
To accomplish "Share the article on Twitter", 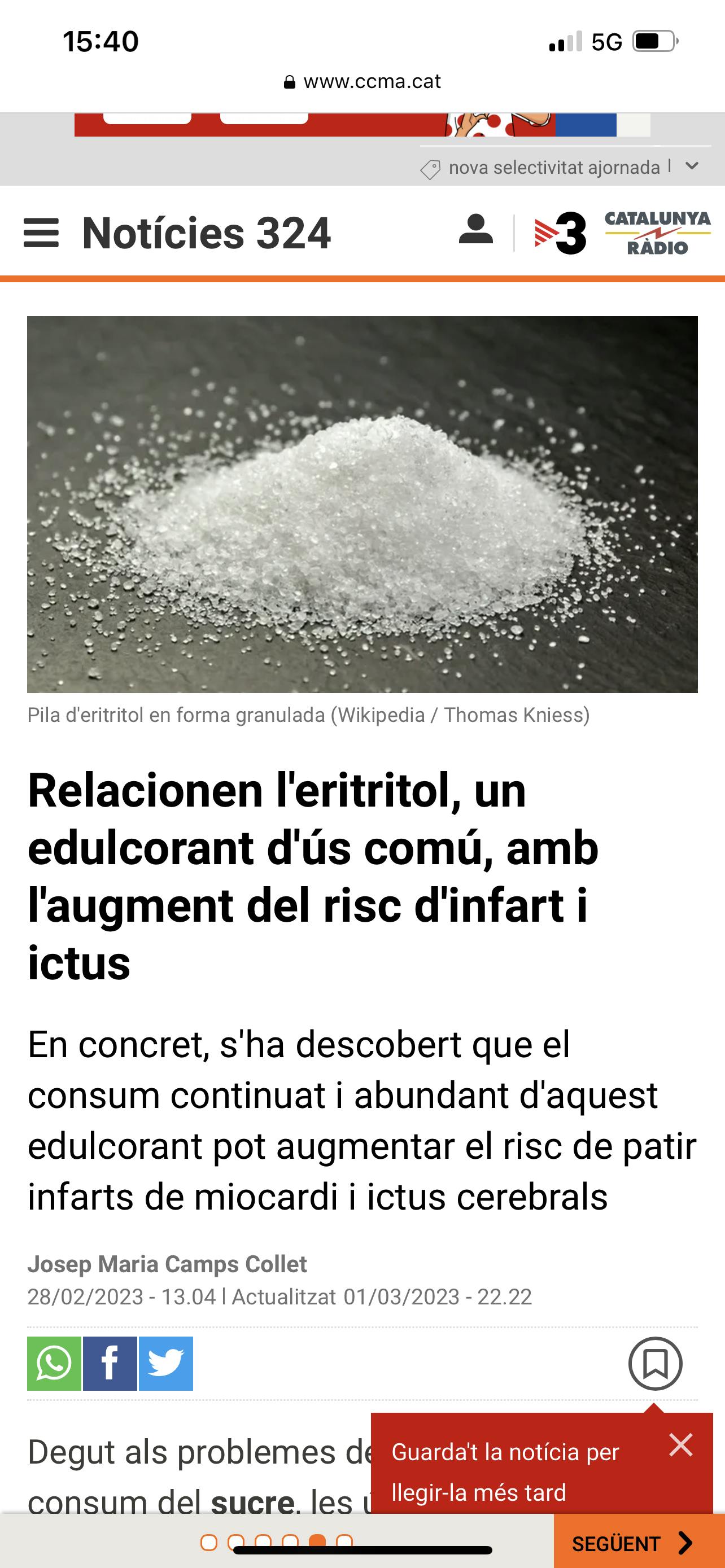I will [x=165, y=1364].
